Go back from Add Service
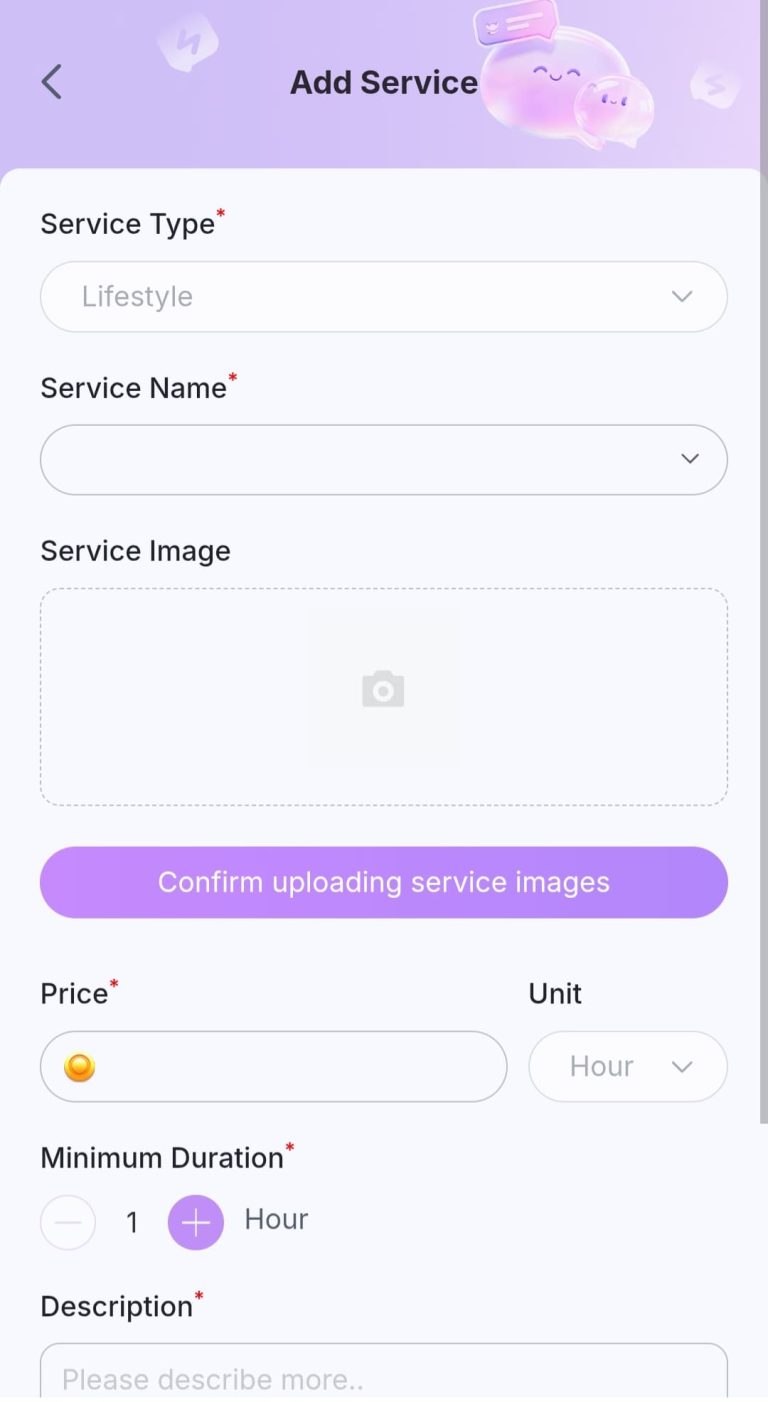Image resolution: width=768 pixels, height=1402 pixels. click(x=52, y=82)
